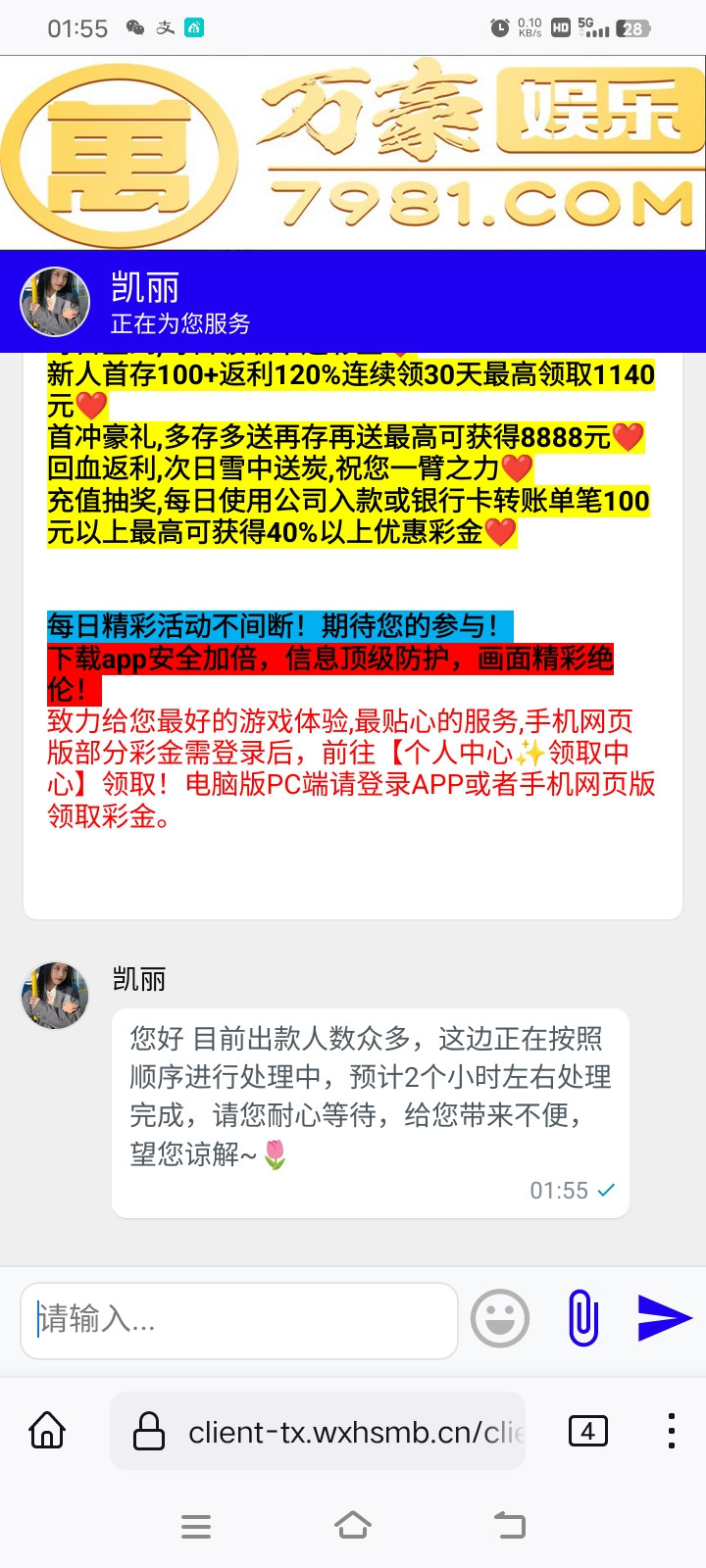Click the paperclip attachment icon
The height and width of the screenshot is (1568, 706).
tap(583, 1319)
